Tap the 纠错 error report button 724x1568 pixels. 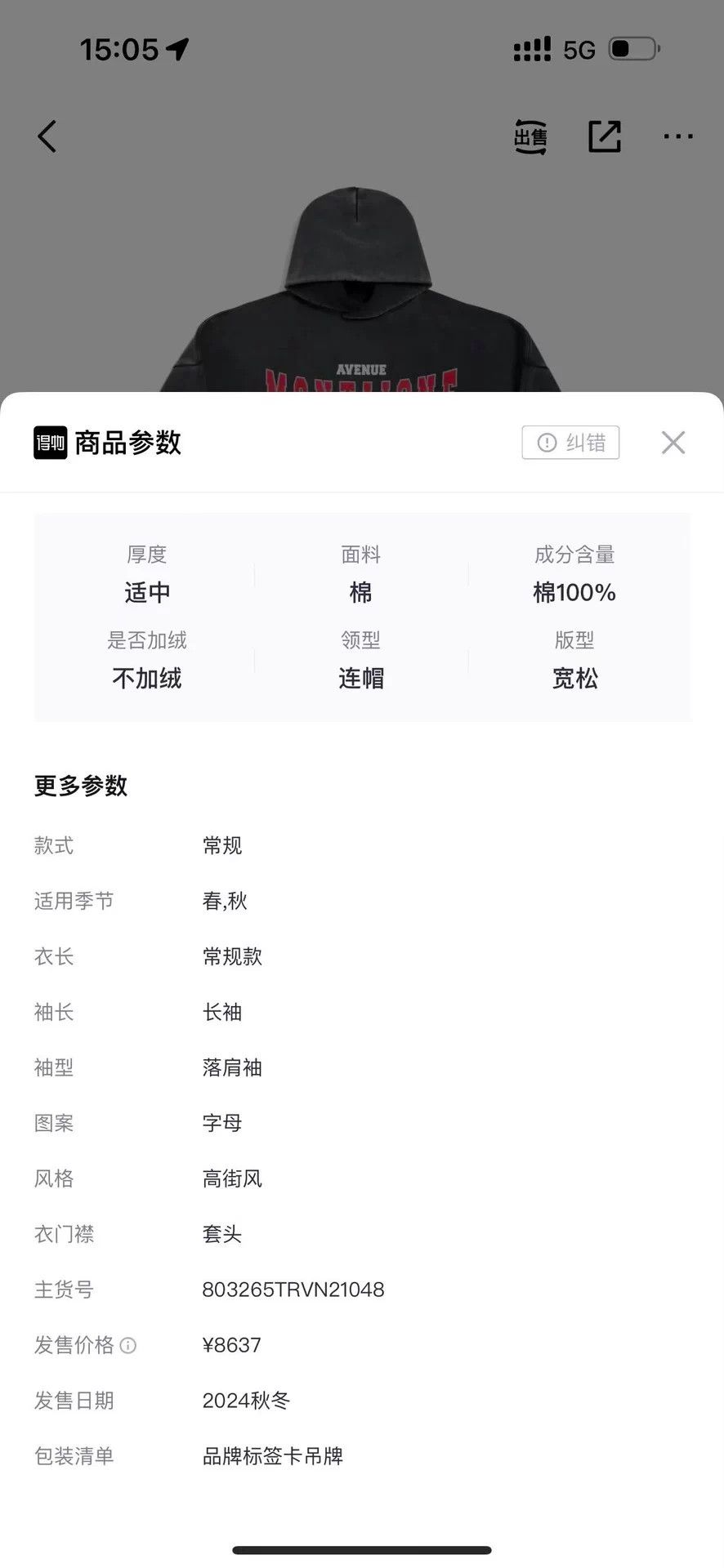tap(570, 443)
